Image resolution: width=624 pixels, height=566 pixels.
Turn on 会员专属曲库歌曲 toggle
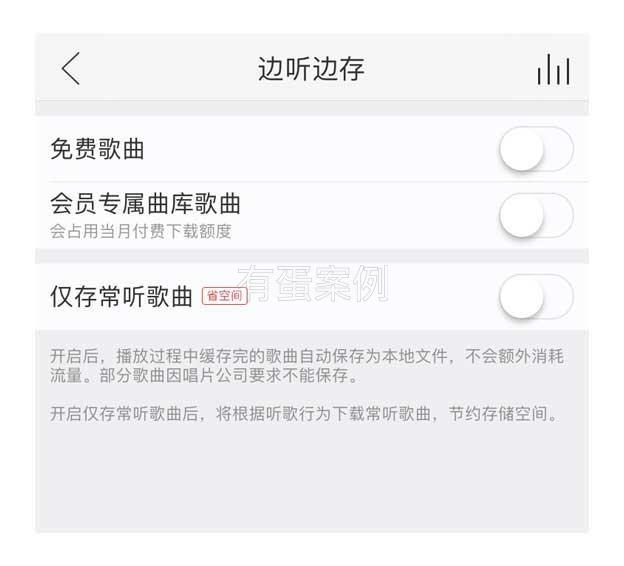(535, 215)
